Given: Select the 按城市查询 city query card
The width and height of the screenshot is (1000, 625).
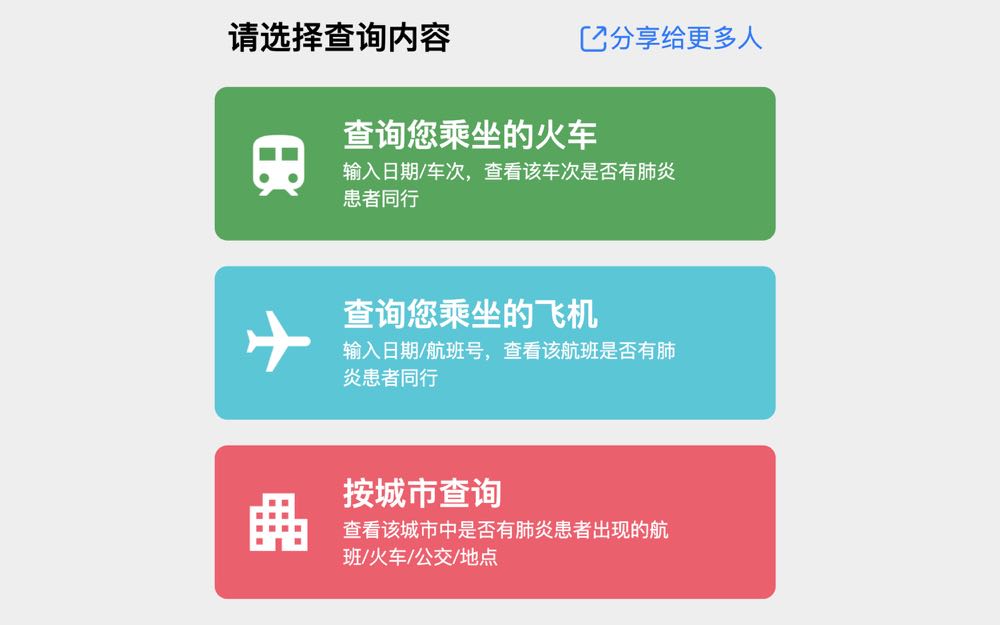Looking at the screenshot, I should pos(494,521).
